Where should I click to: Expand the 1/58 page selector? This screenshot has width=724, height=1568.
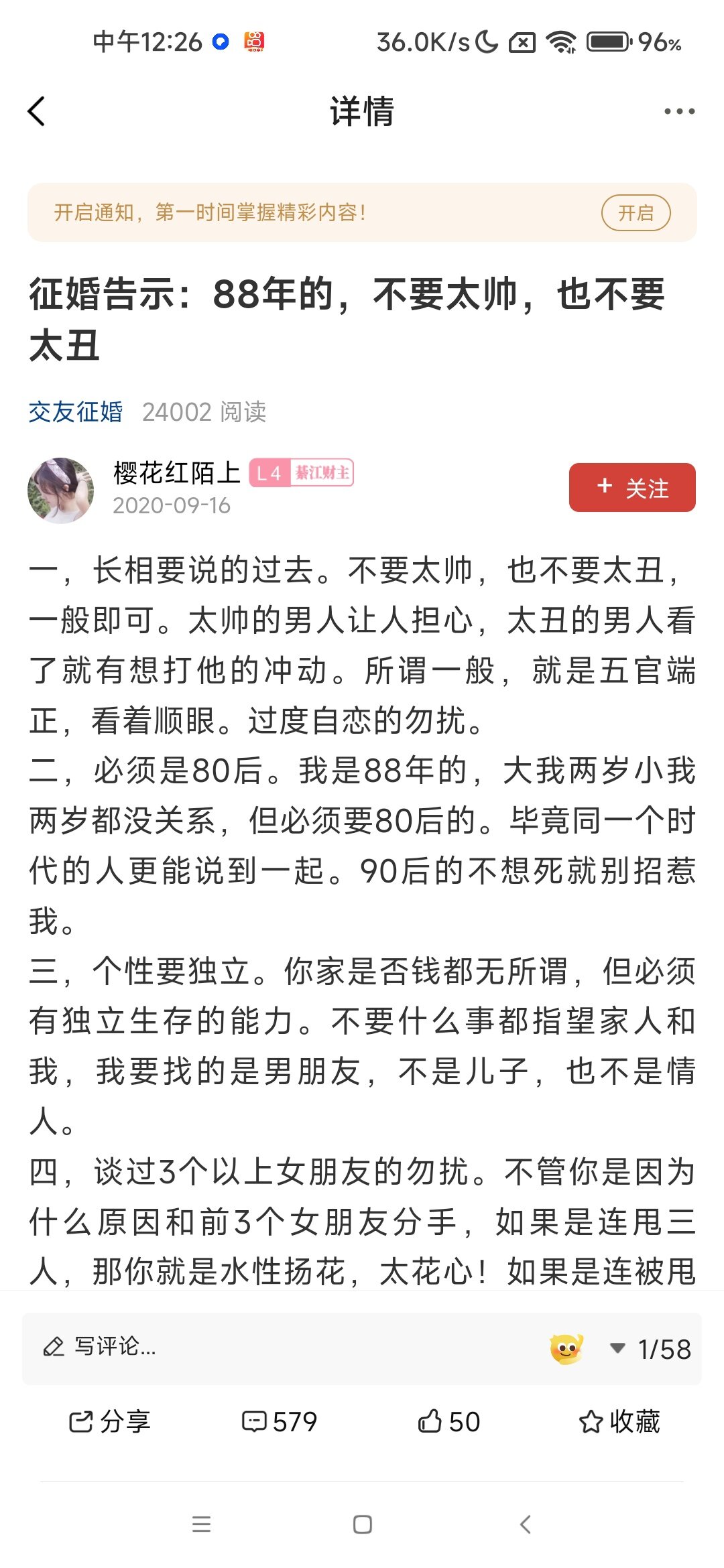coord(652,1348)
